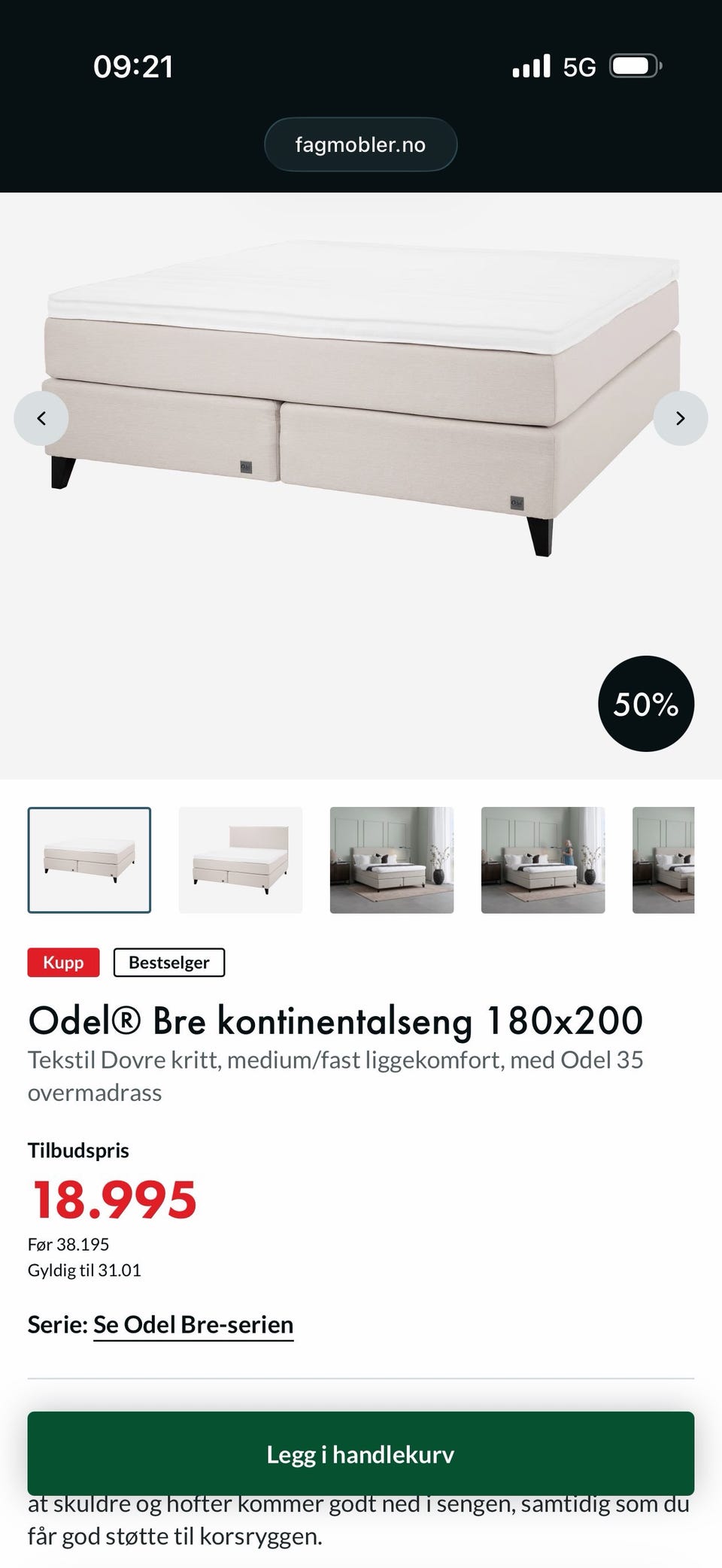This screenshot has height=1568, width=722.
Task: Switch to the headboard view thumbnail
Action: point(241,860)
